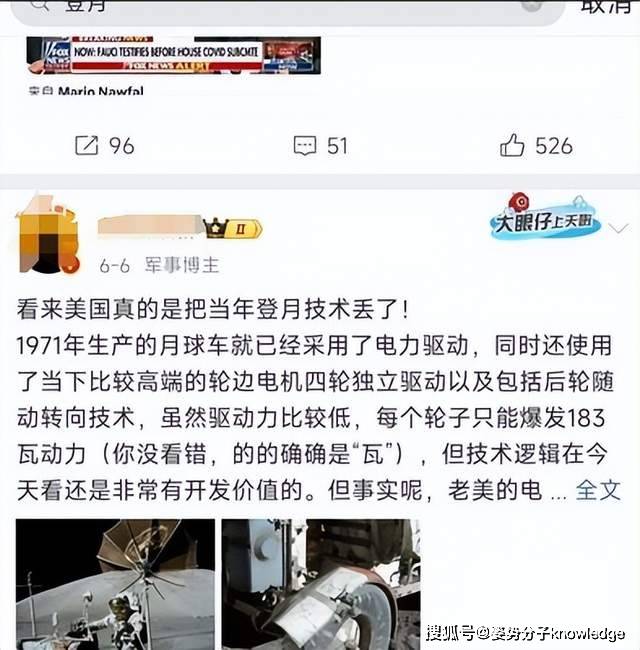Like the post with 526 likes
Screen dimensions: 640x650
536,145
